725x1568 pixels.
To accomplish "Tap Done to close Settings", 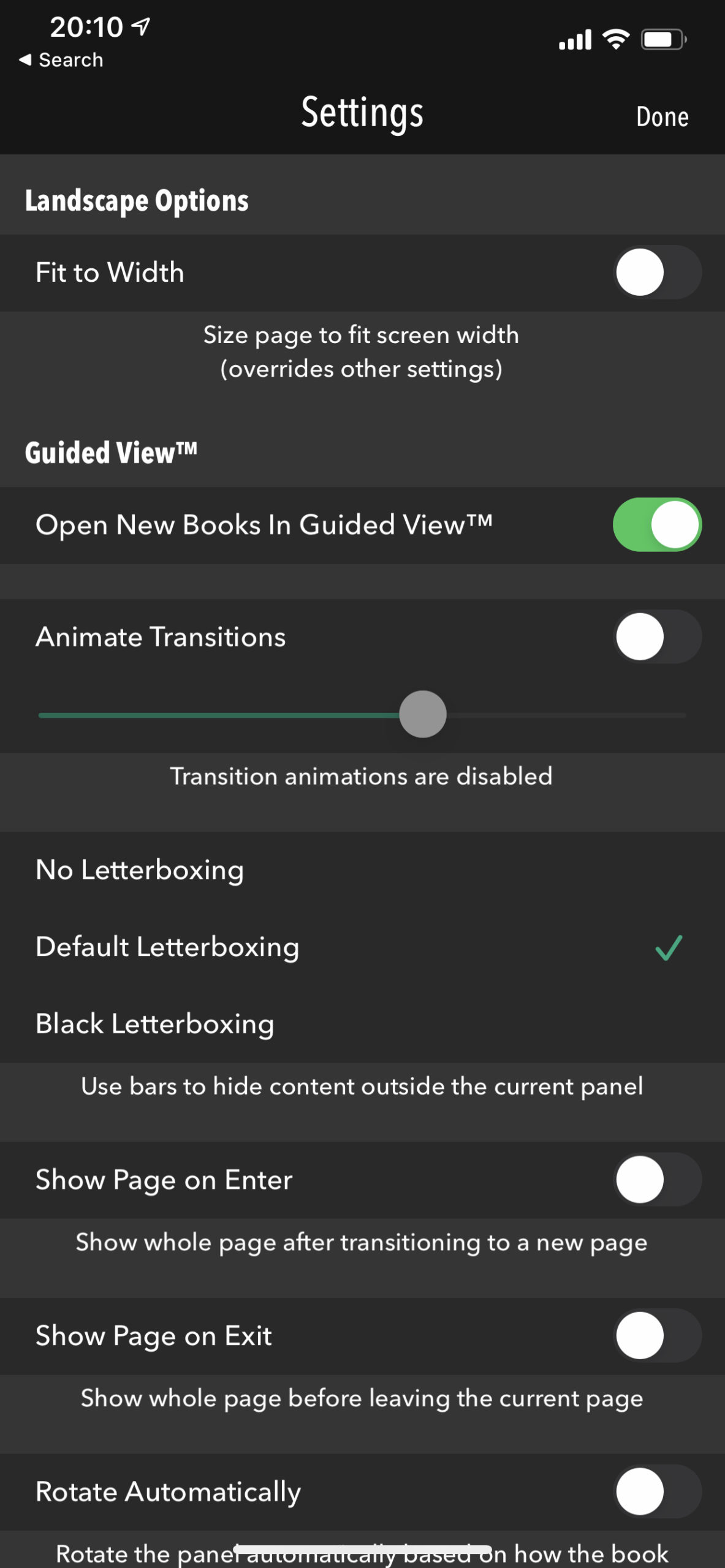I will pos(662,116).
